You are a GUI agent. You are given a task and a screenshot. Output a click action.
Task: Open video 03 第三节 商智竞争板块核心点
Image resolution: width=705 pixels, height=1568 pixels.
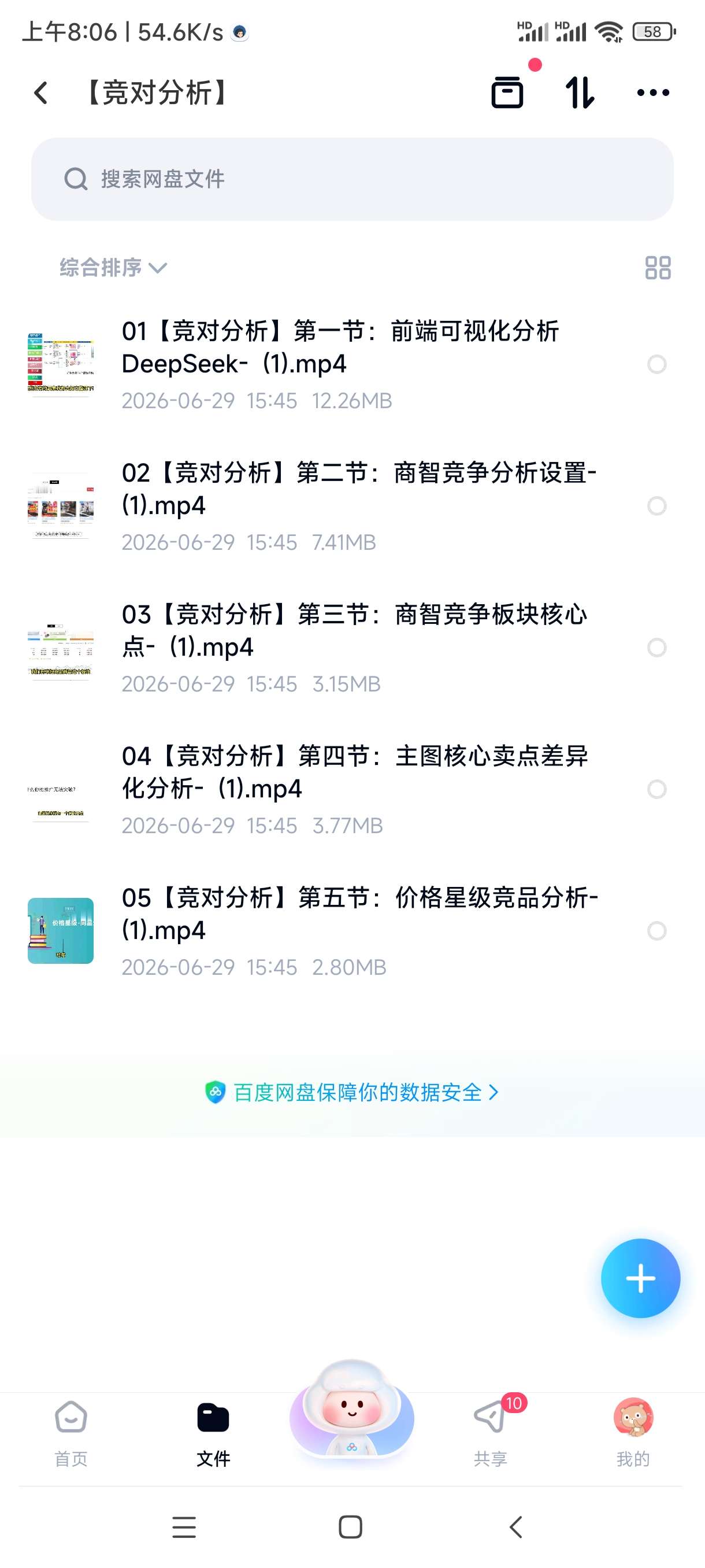340,648
